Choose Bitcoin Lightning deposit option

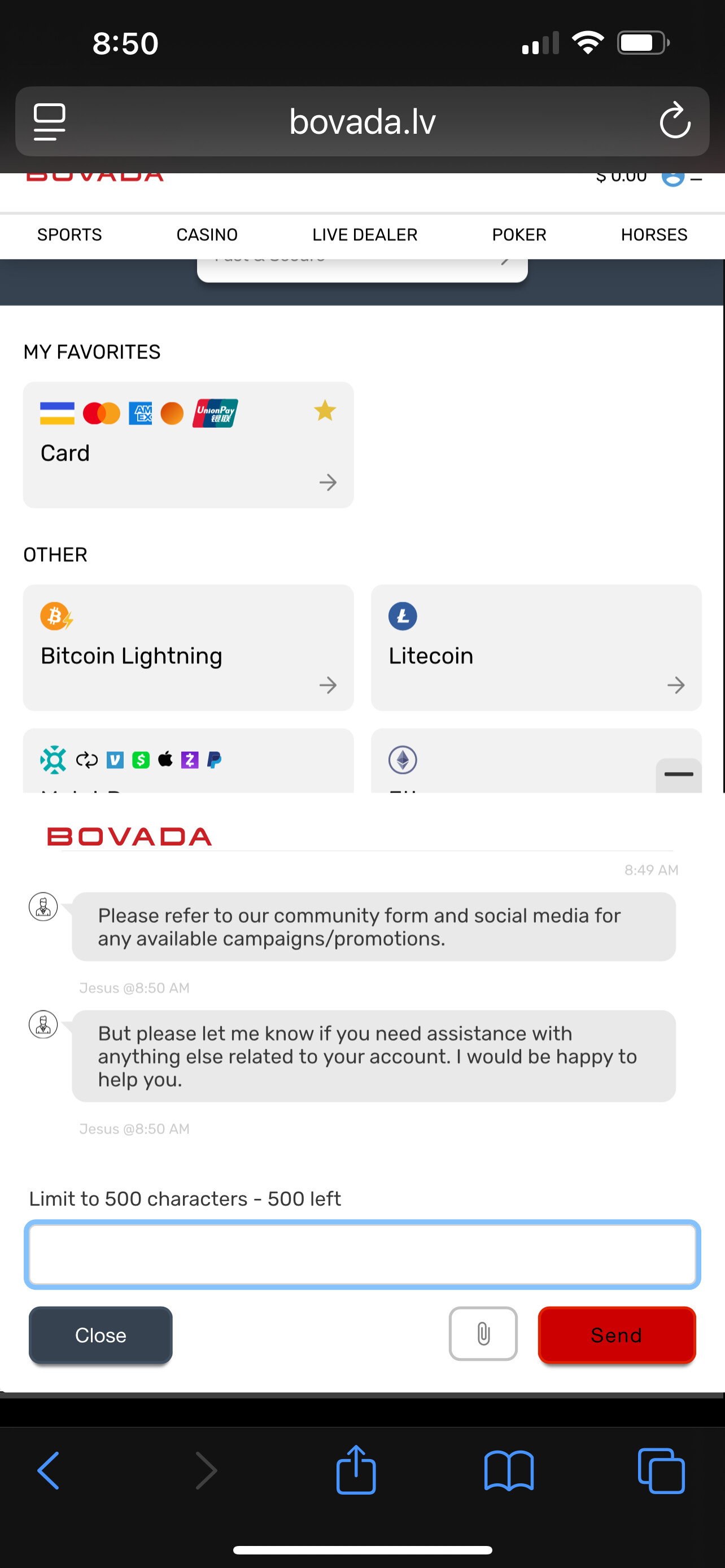pyautogui.click(x=188, y=647)
